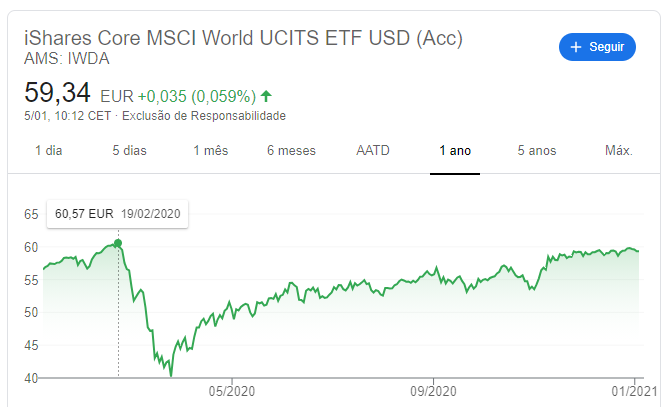Viewport: 670px width, 407px height.
Task: Switch to the 6 meses range
Action: [x=291, y=151]
